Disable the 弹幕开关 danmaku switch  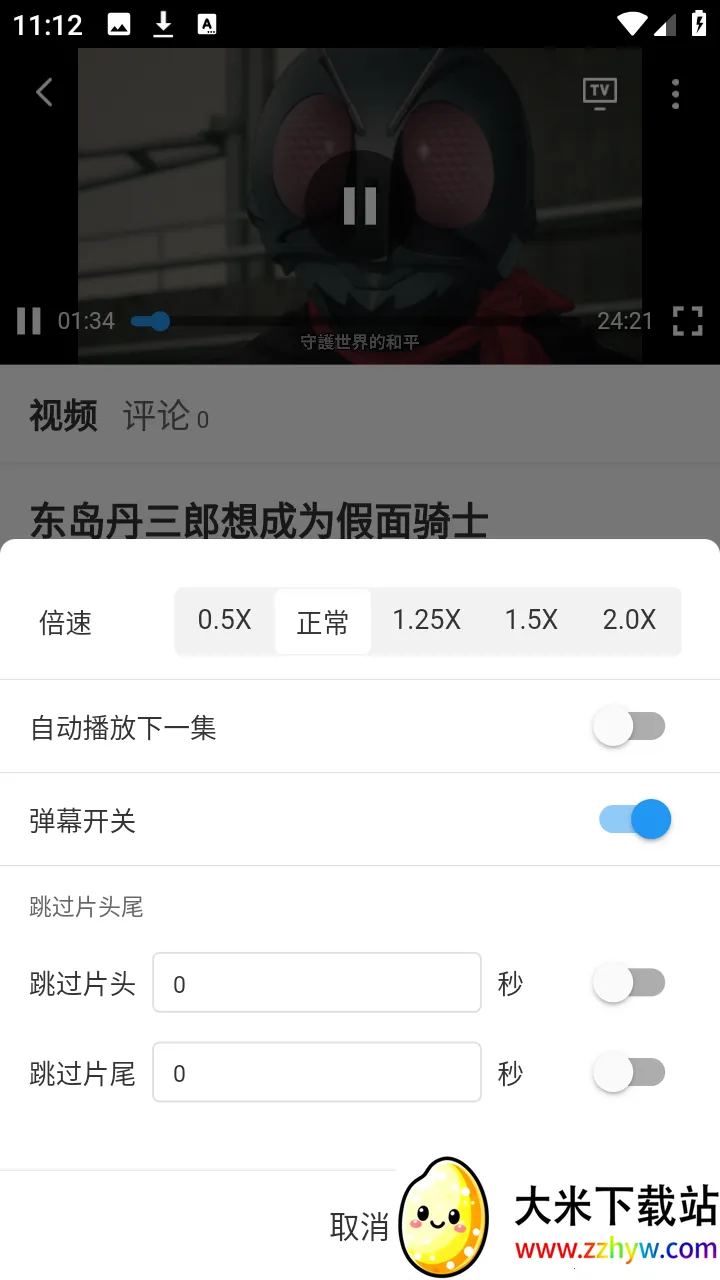pos(632,819)
